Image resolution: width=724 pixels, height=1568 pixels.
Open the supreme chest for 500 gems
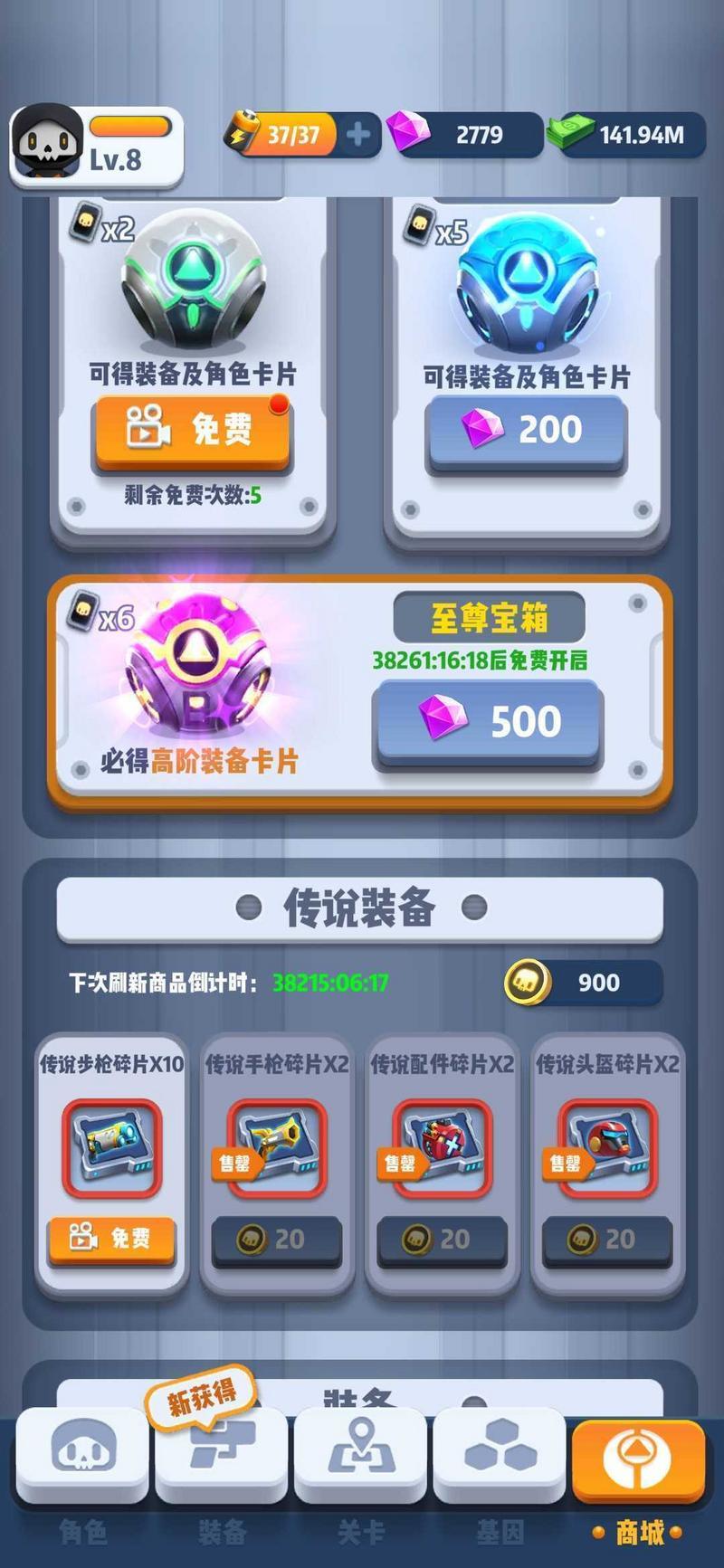tap(488, 721)
